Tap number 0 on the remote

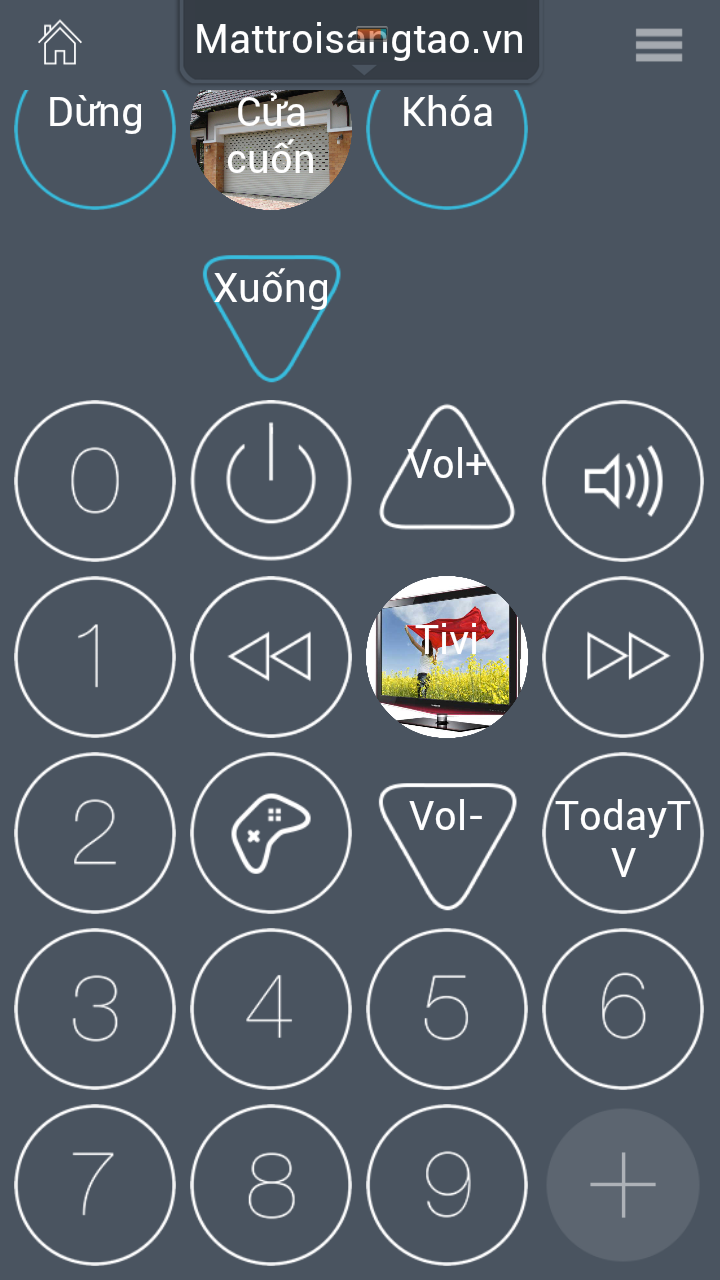(x=95, y=481)
